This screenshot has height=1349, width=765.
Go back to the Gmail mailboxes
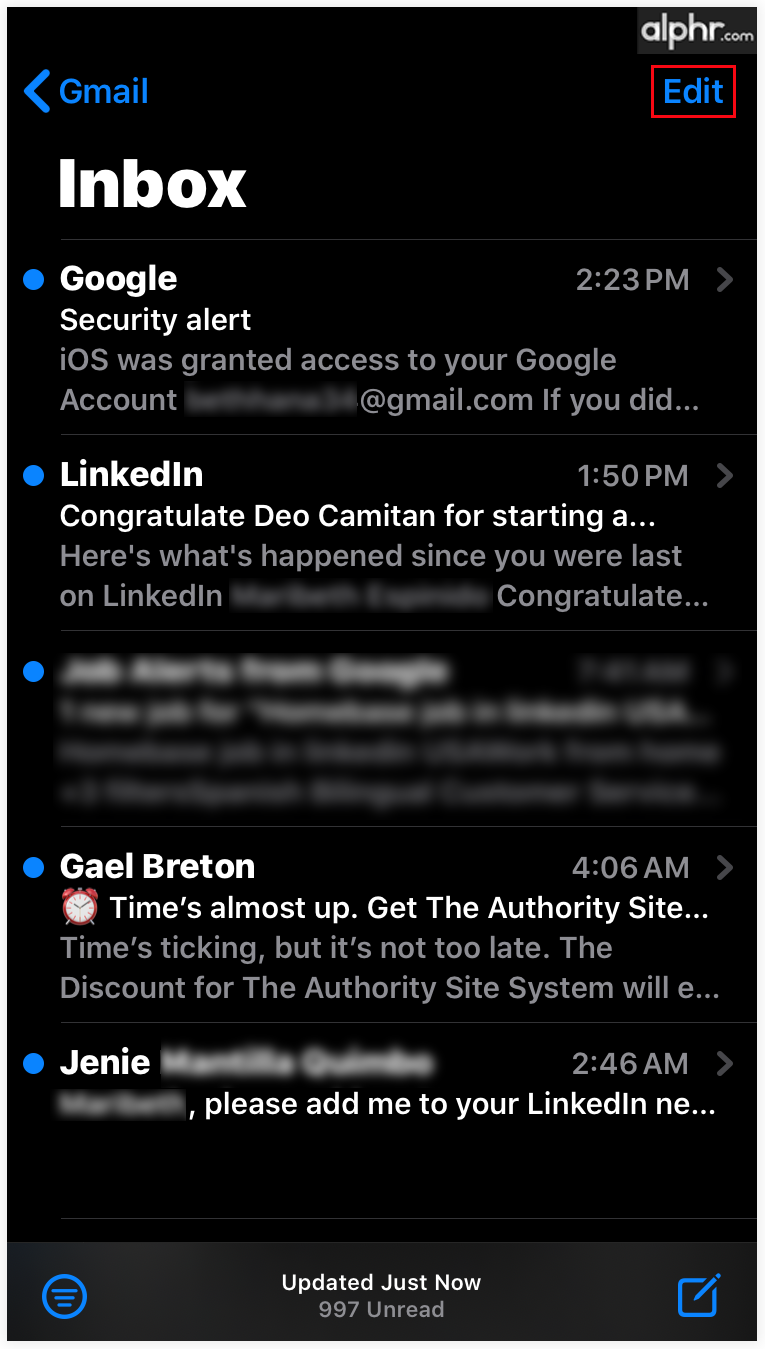86,92
